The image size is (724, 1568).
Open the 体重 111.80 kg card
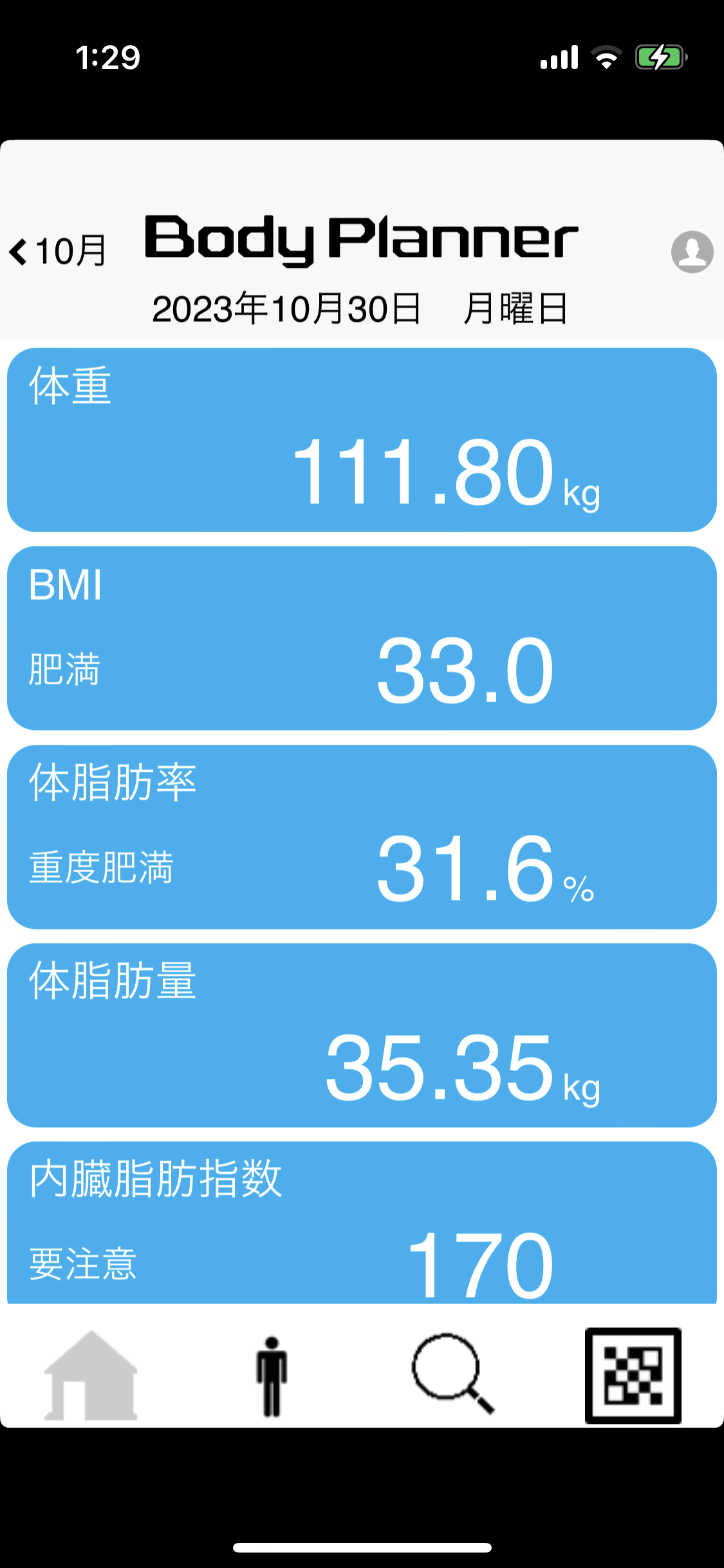362,440
